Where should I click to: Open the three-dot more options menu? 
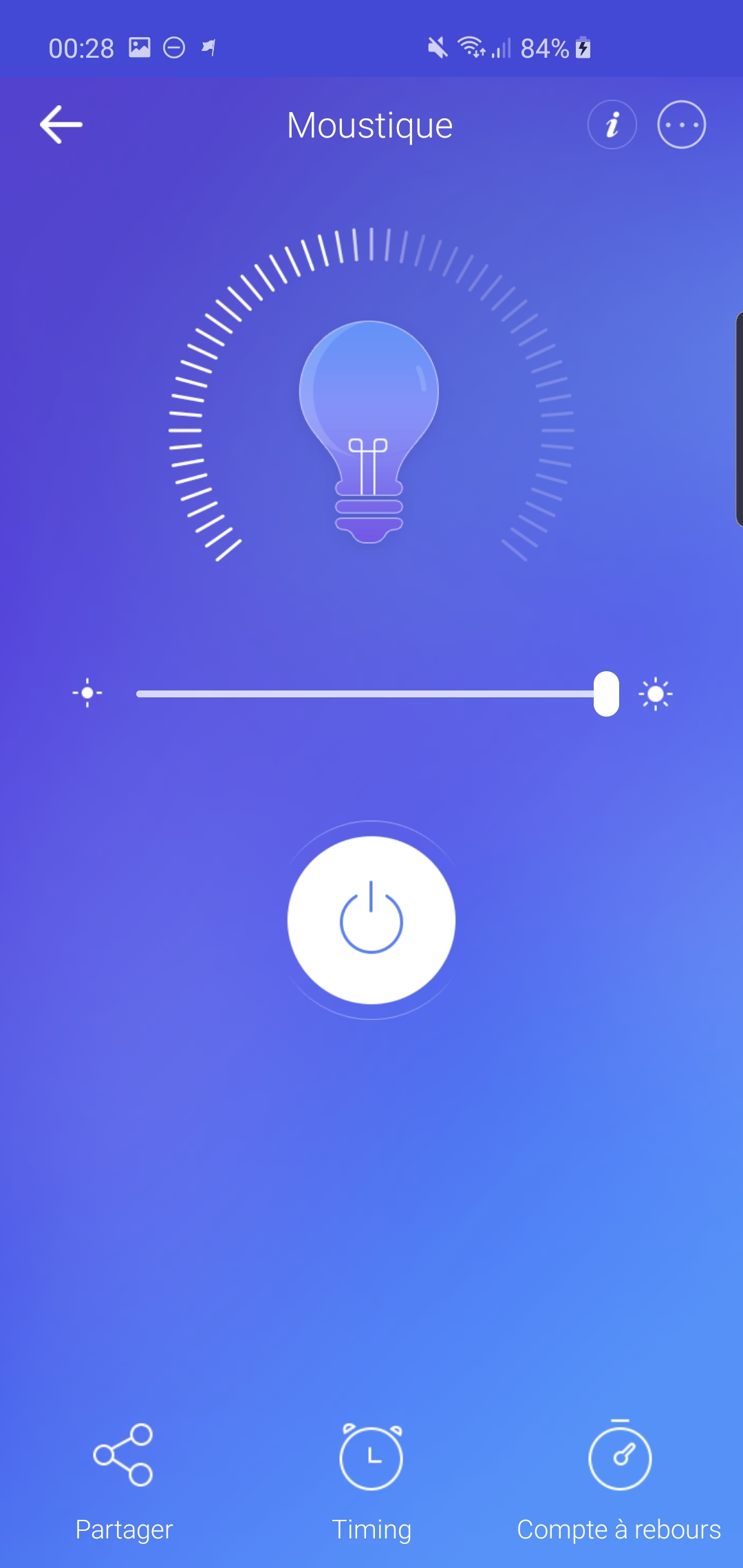click(x=681, y=124)
